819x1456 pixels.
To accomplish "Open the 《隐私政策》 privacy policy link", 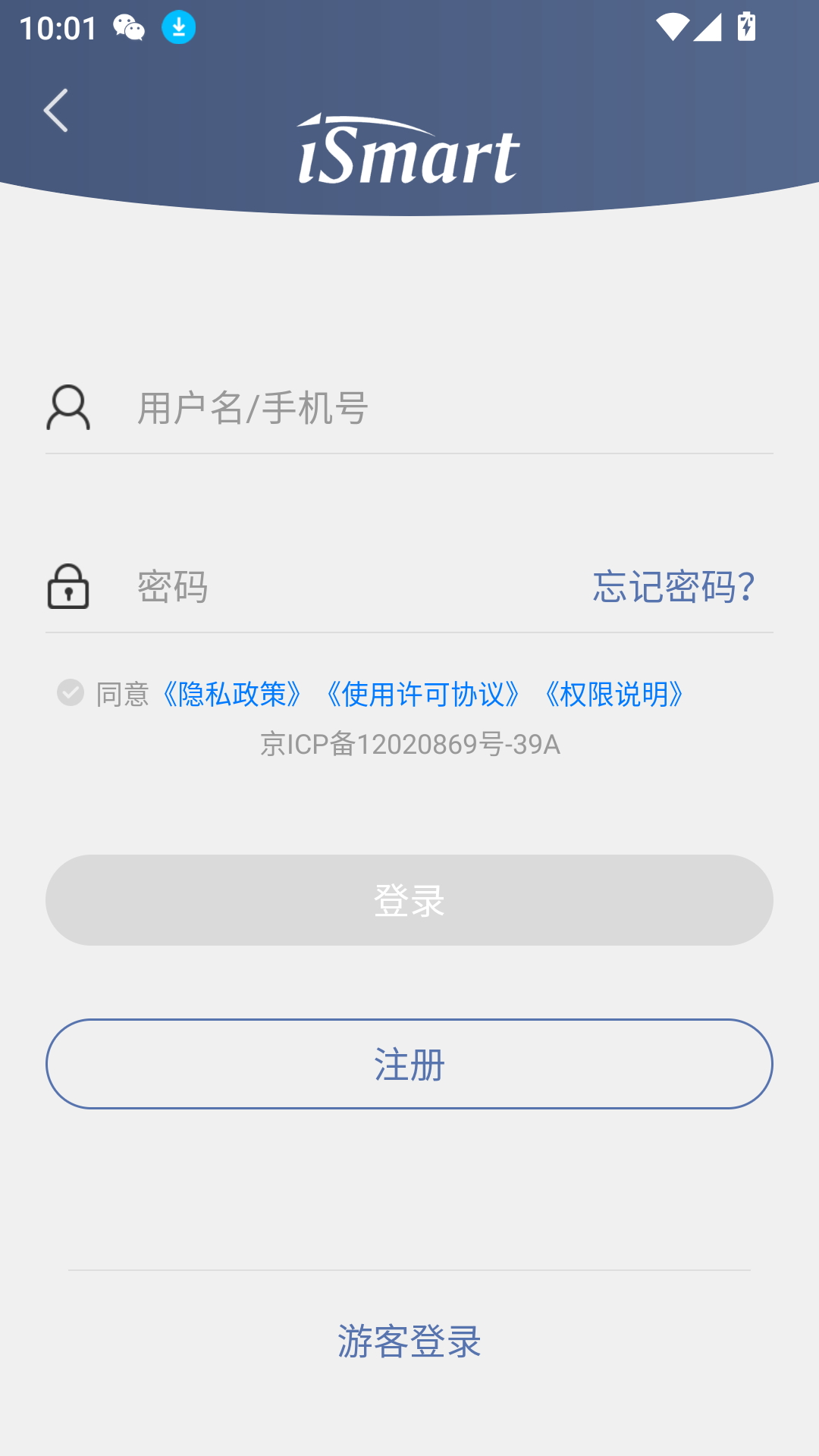I will tap(233, 694).
